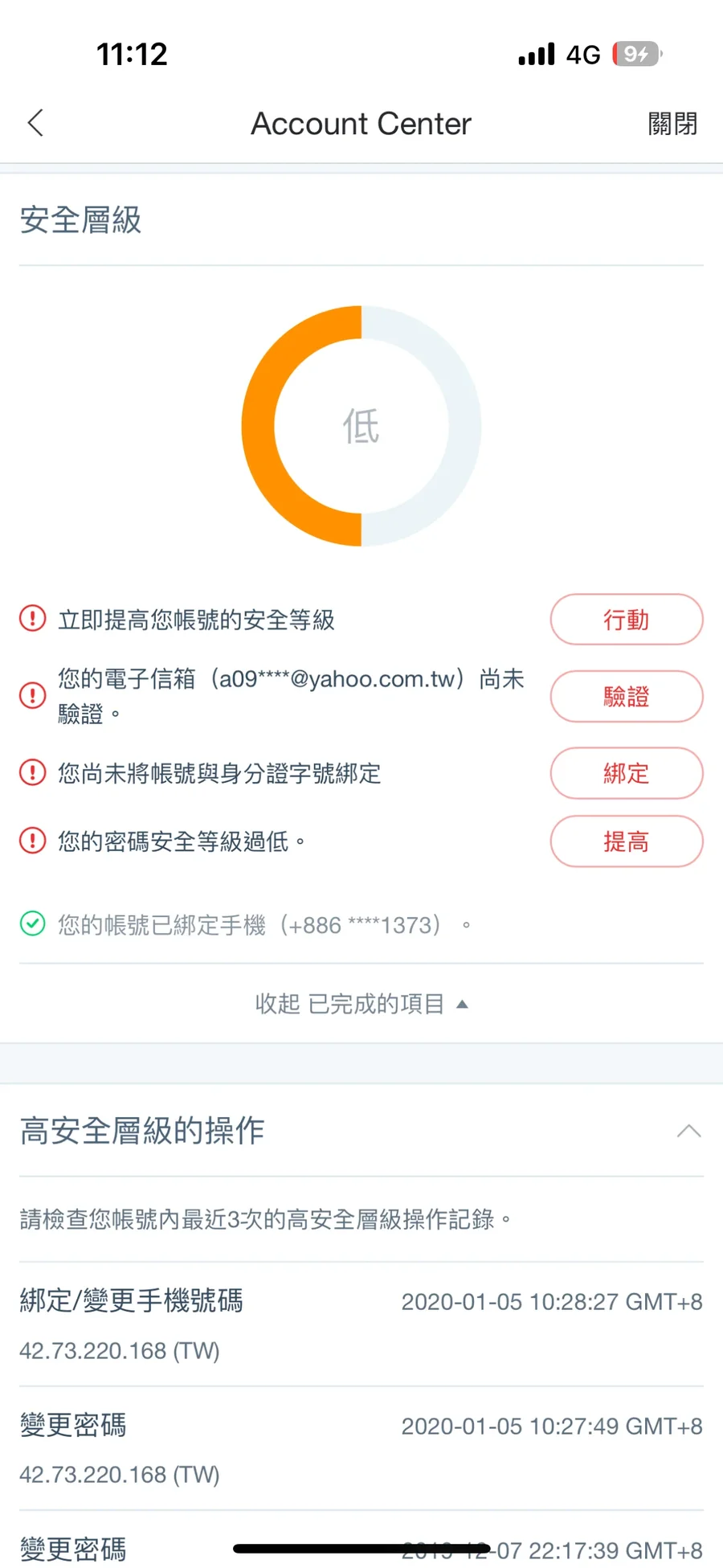Tap 關閉 to close Account Center
Screen dimensions: 723x1568
click(x=672, y=124)
